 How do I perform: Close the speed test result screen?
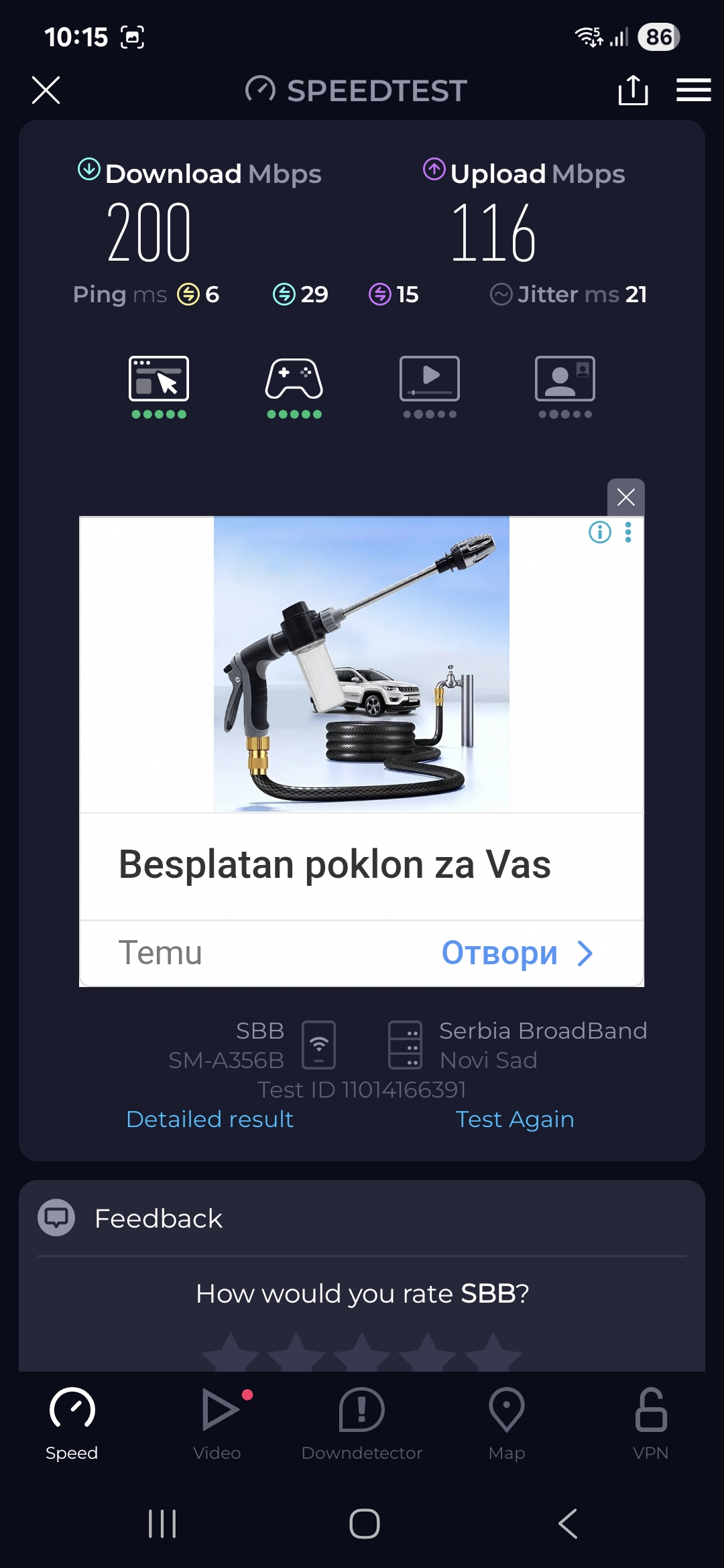(x=46, y=90)
